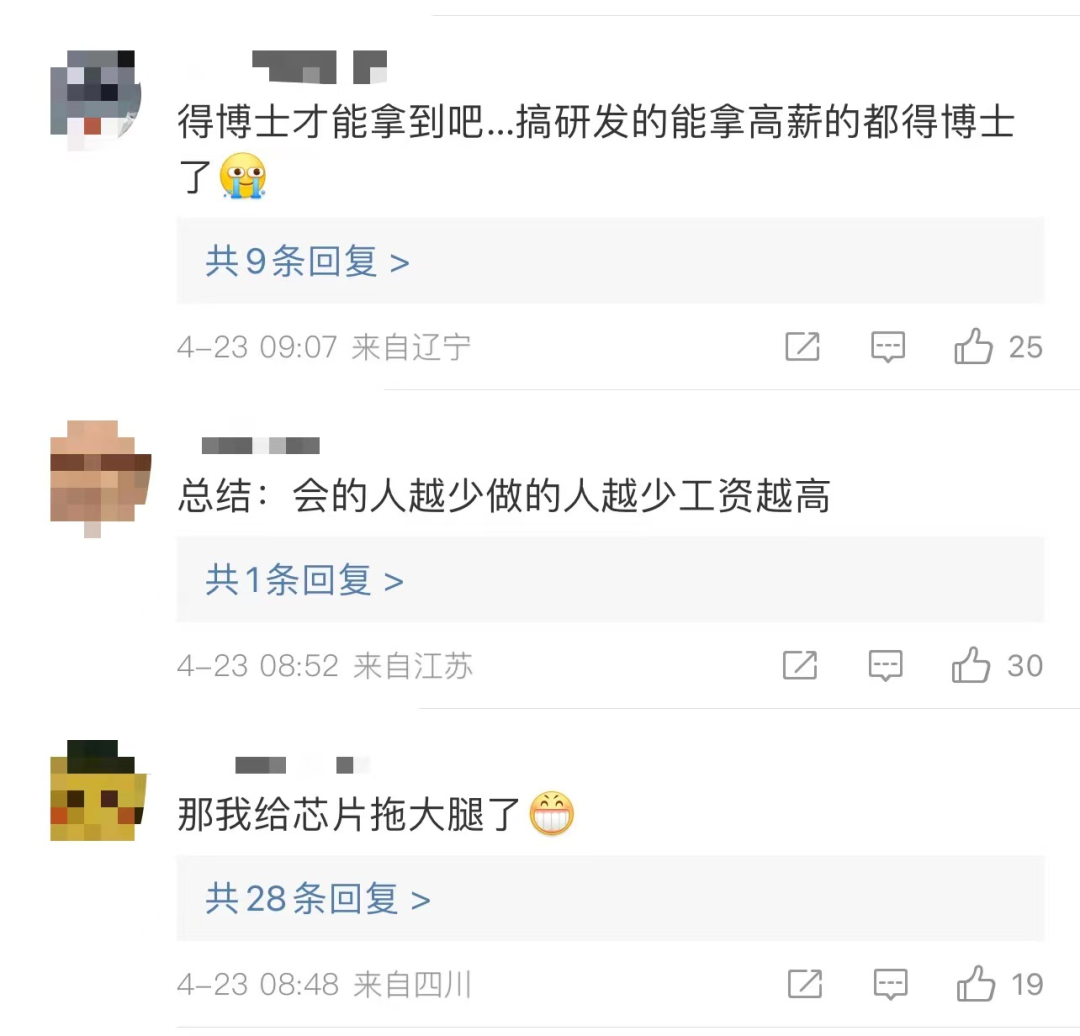The image size is (1080, 1036).
Task: Like the 芯片拖大腿 comment from 四川
Action: tap(976, 985)
